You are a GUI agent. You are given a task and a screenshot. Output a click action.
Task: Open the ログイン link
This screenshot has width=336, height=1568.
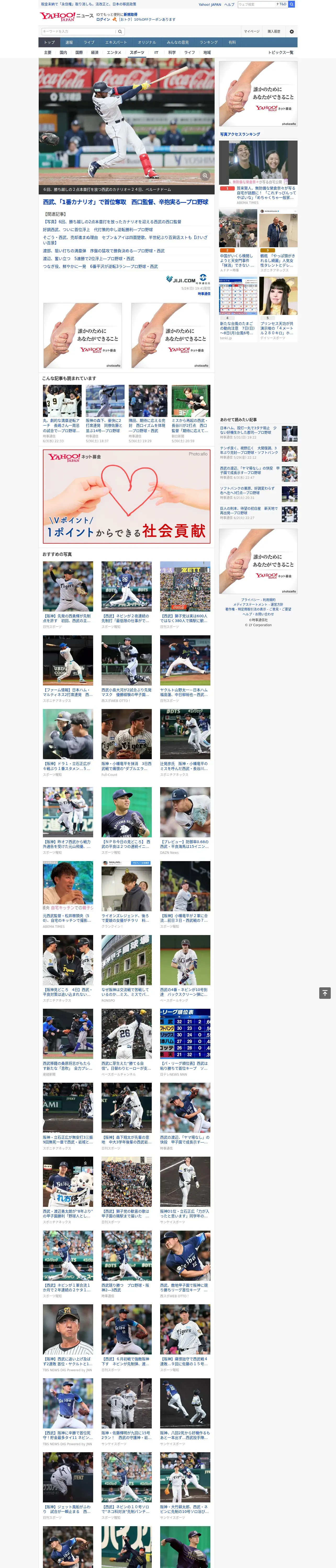103,20
